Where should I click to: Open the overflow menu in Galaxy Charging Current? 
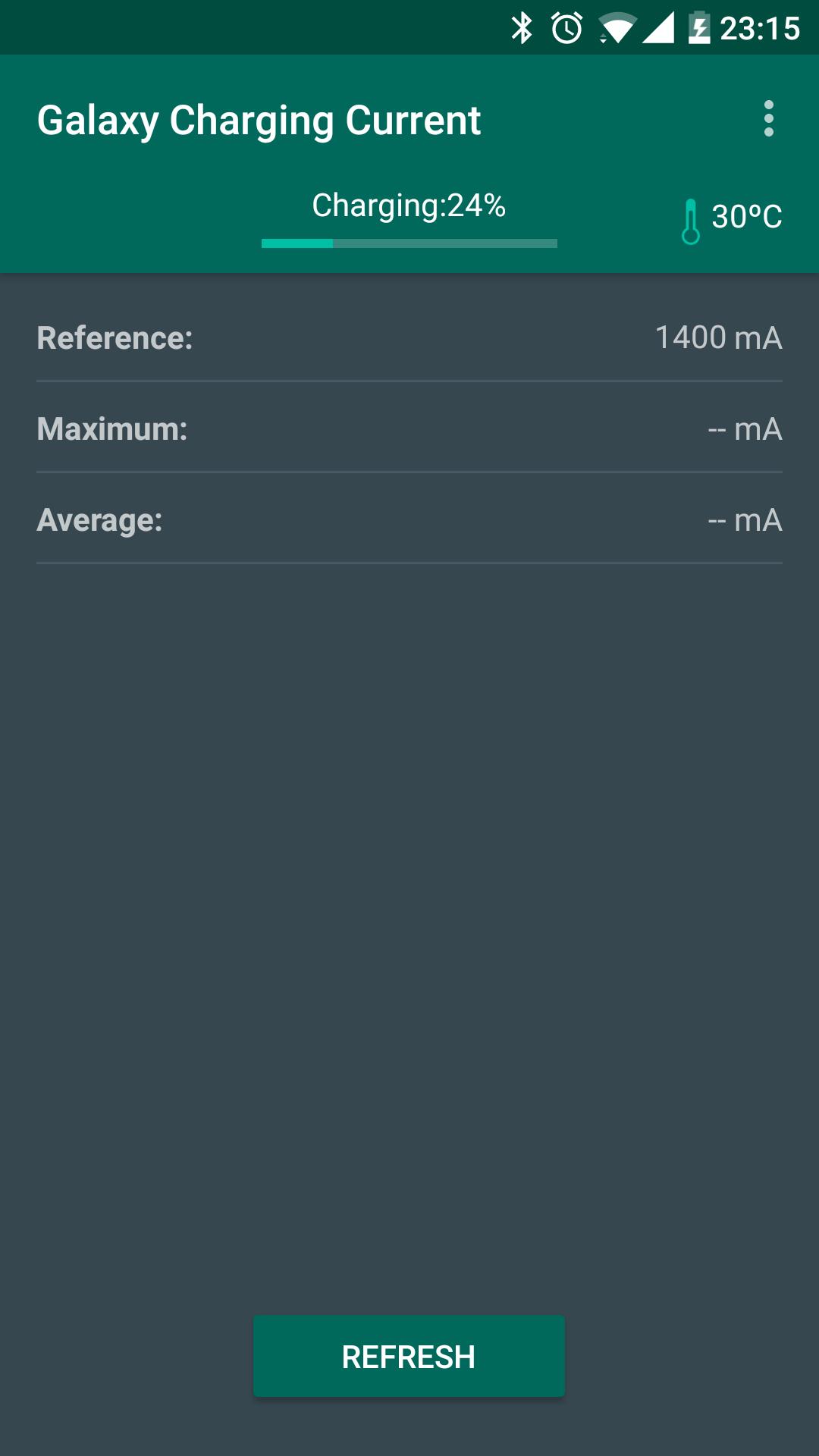(x=770, y=119)
